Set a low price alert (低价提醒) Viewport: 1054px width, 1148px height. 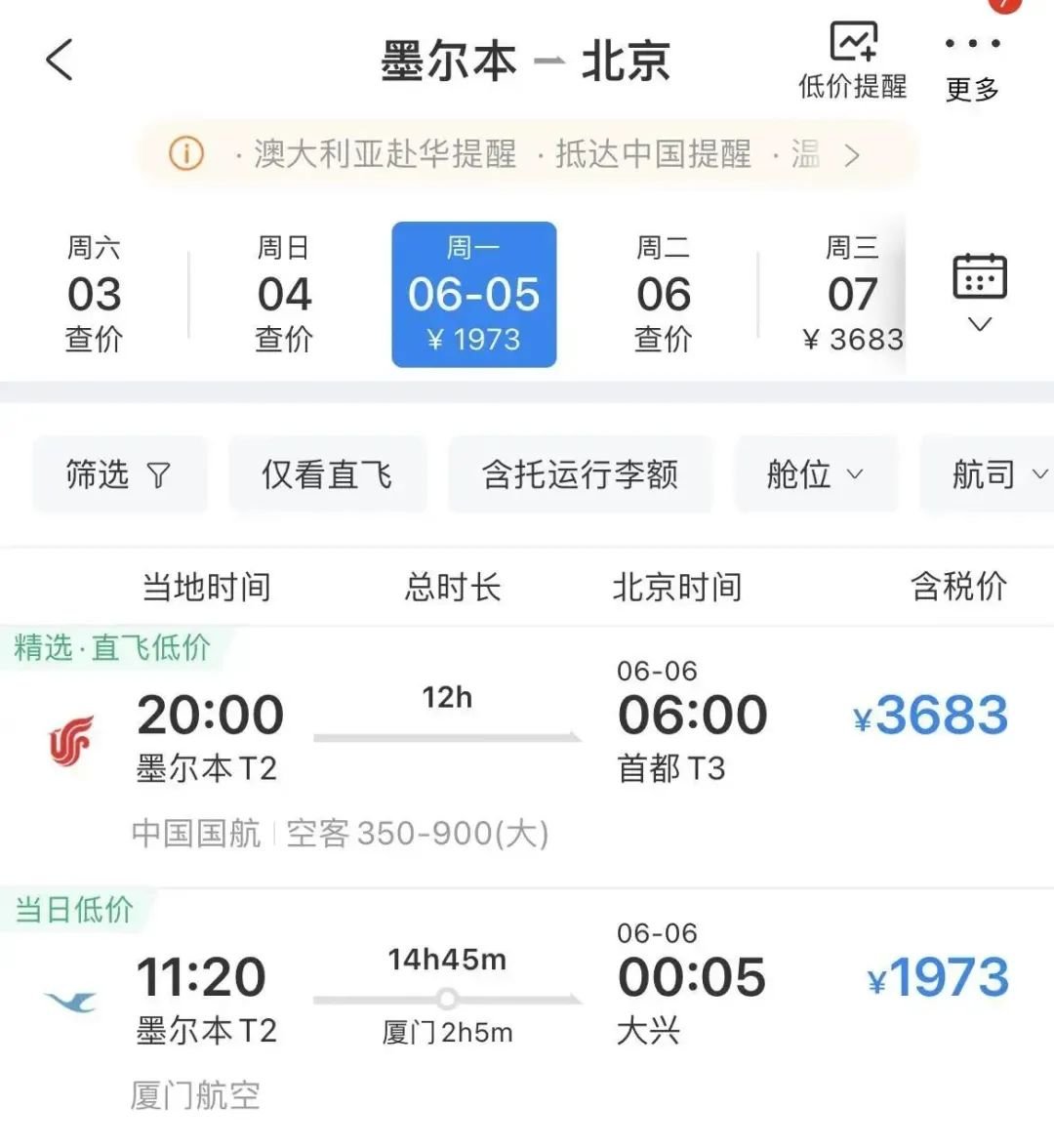pyautogui.click(x=853, y=61)
